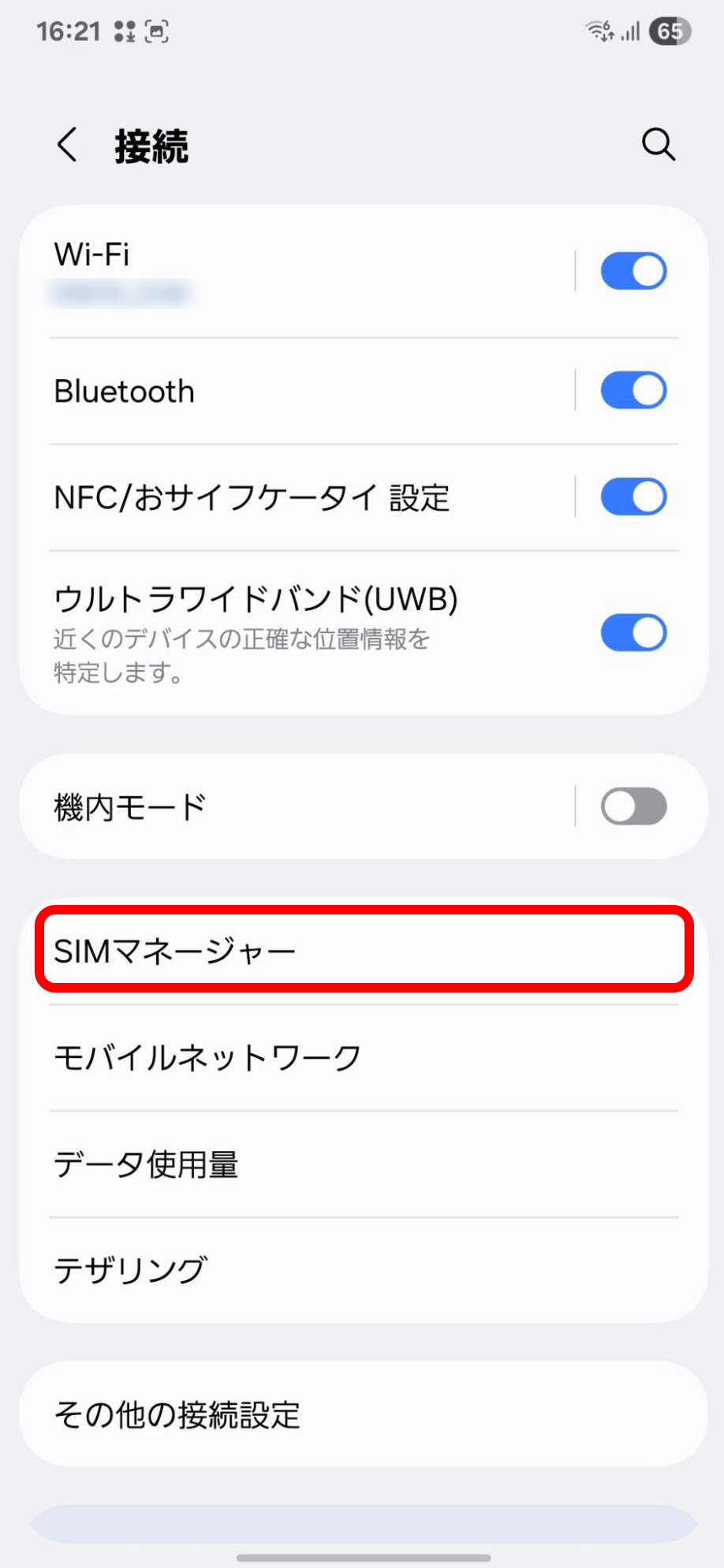Image resolution: width=724 pixels, height=1568 pixels.
Task: Turn off the Wi-Fi switch
Action: click(x=633, y=271)
